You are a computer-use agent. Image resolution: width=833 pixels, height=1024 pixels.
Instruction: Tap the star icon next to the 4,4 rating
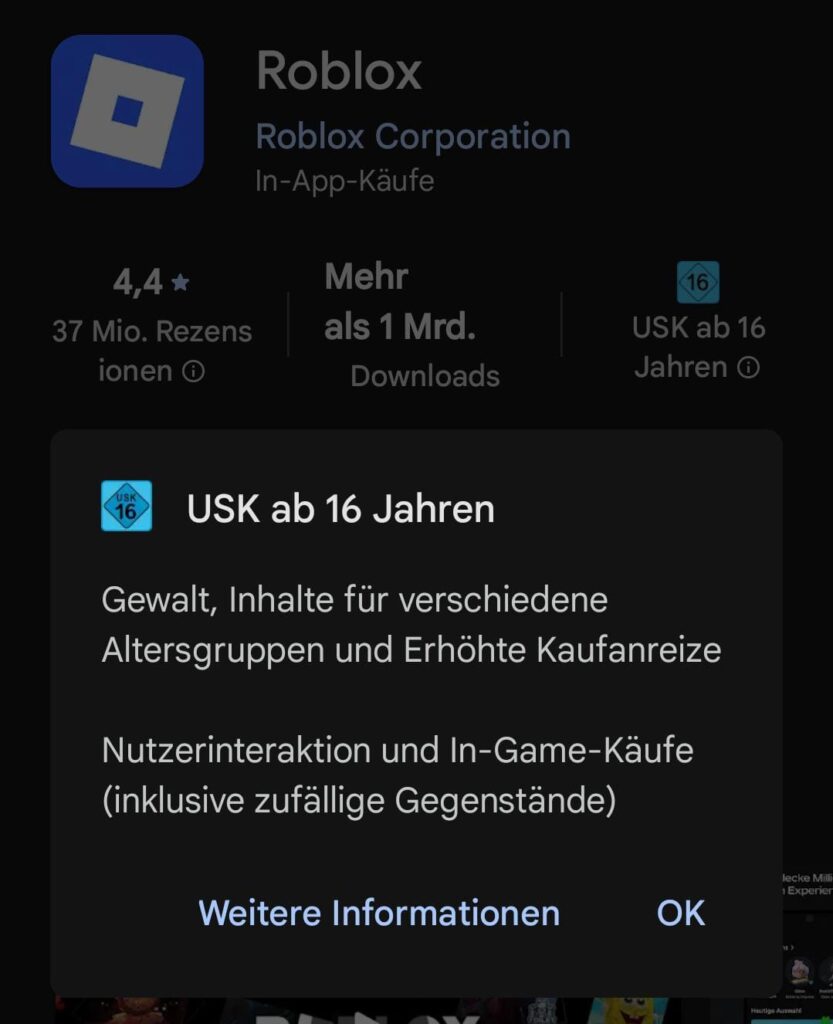pyautogui.click(x=180, y=282)
